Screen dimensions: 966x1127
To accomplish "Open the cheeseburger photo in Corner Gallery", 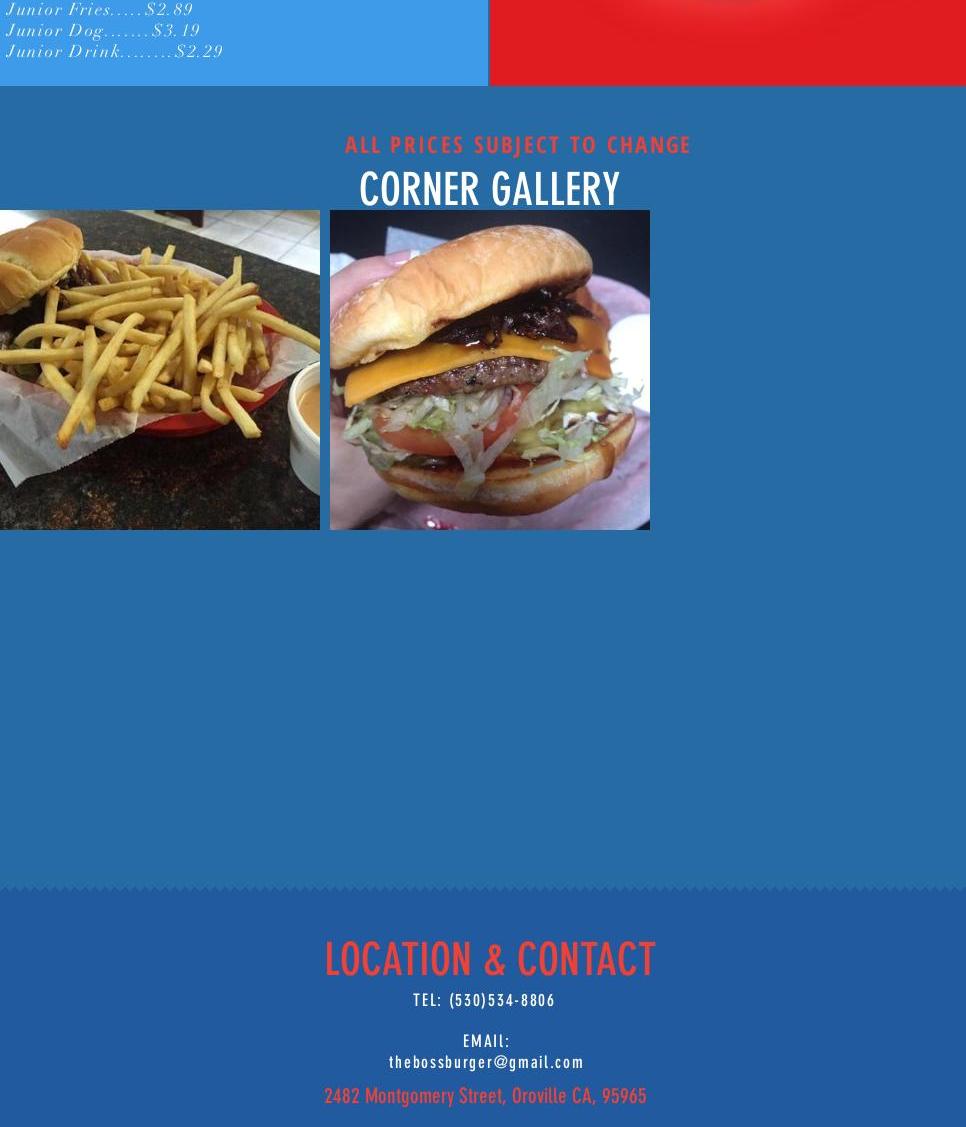I will pos(490,370).
